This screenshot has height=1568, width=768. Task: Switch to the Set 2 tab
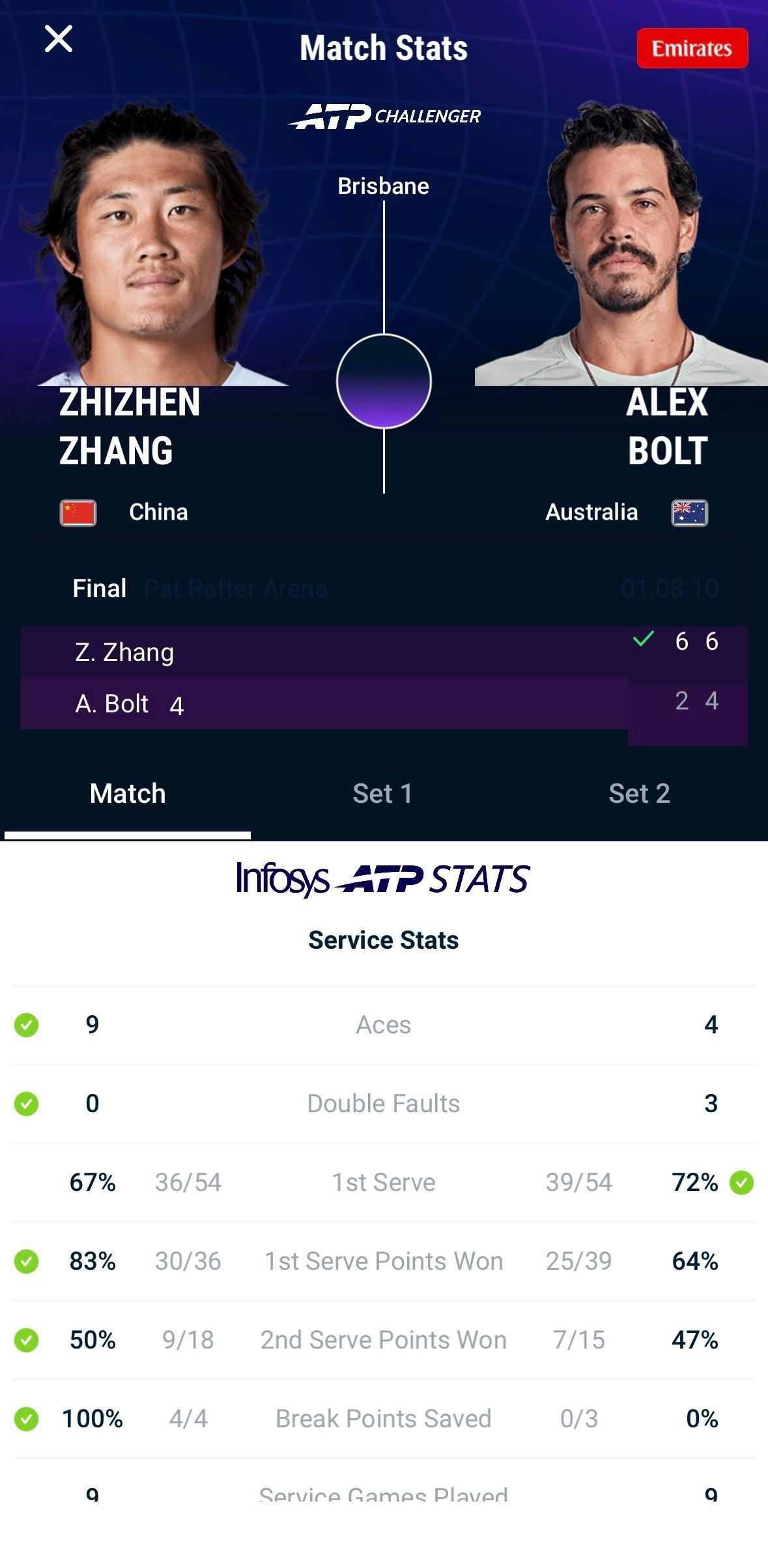click(640, 794)
